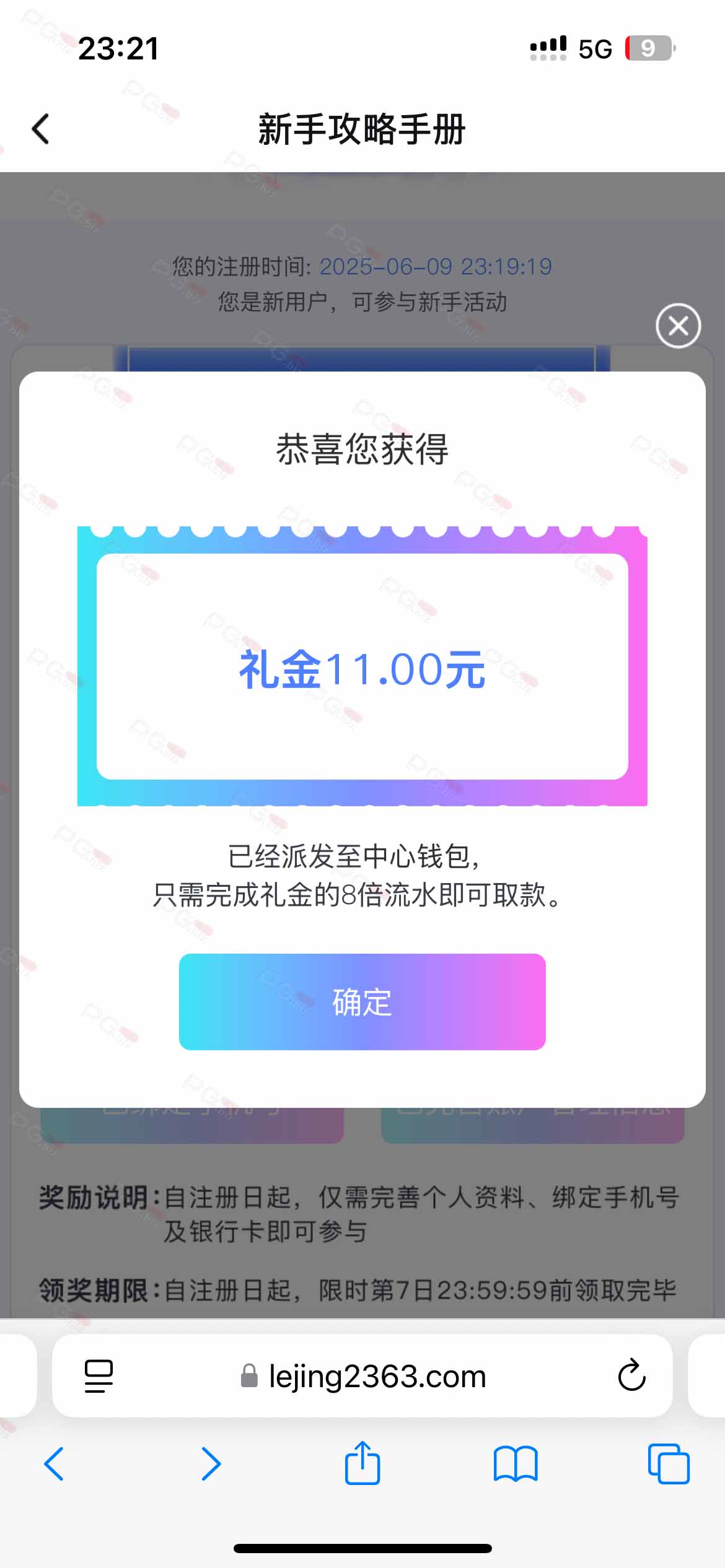Screen dimensions: 725x1568
Task: Go to the previous page in Safari
Action: pyautogui.click(x=55, y=1464)
